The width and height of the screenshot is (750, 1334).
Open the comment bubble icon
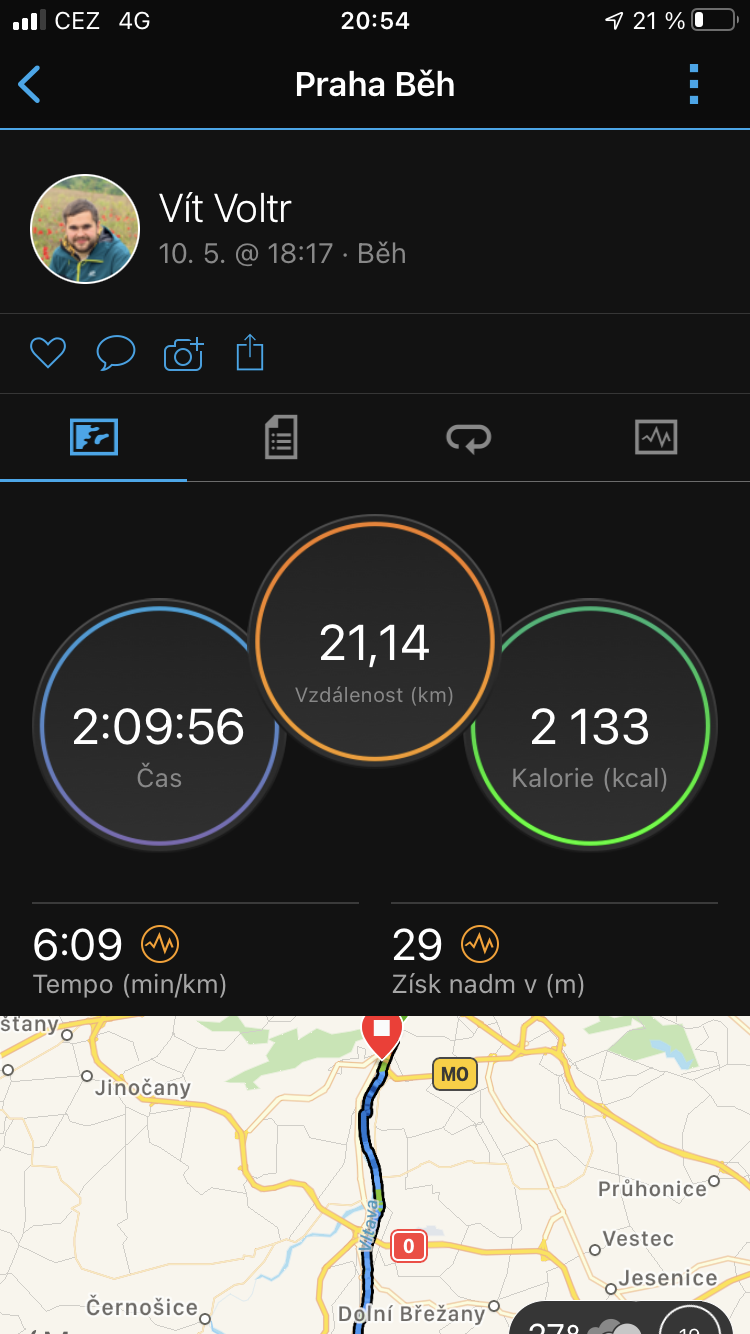click(x=115, y=353)
